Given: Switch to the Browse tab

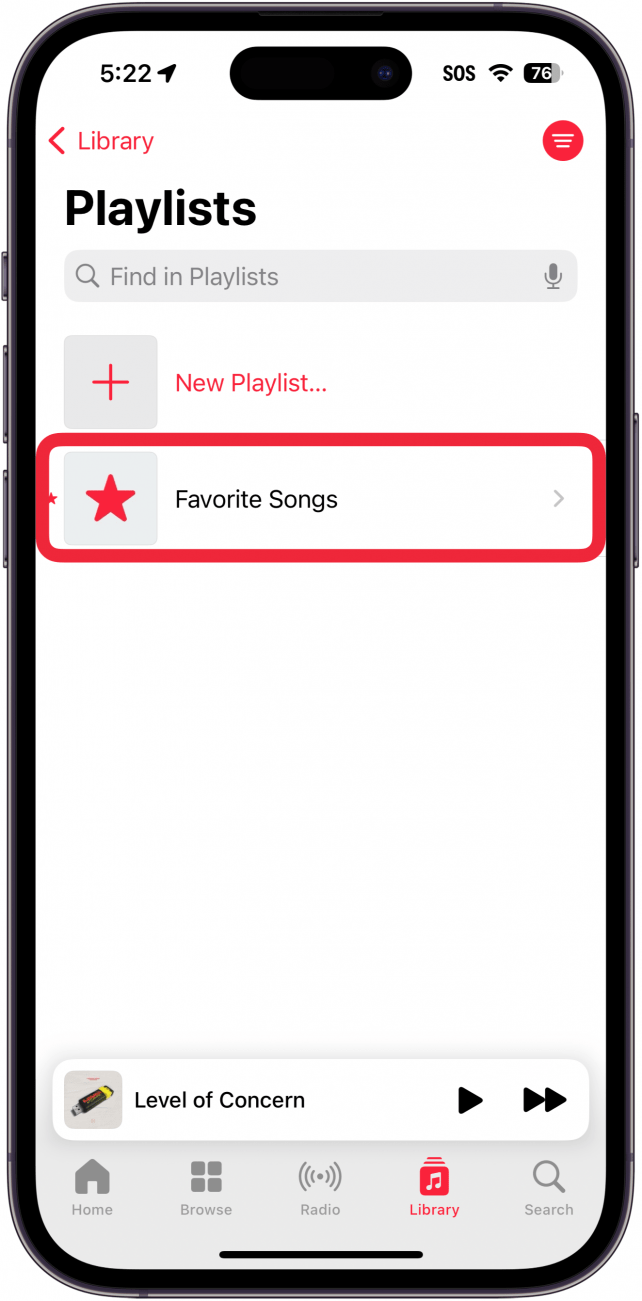Looking at the screenshot, I should [206, 1188].
